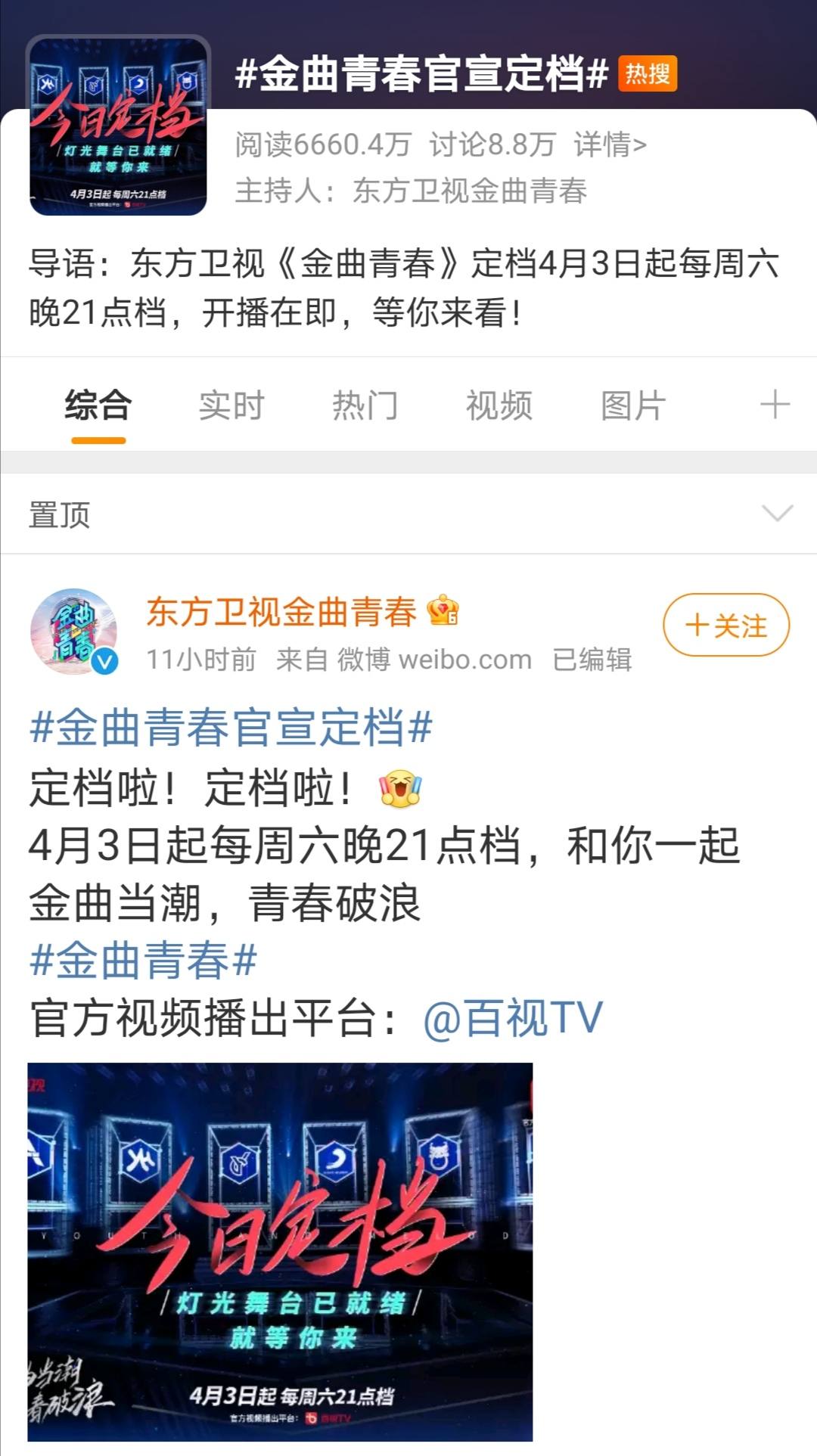Select the 综合 tab

pyautogui.click(x=98, y=405)
